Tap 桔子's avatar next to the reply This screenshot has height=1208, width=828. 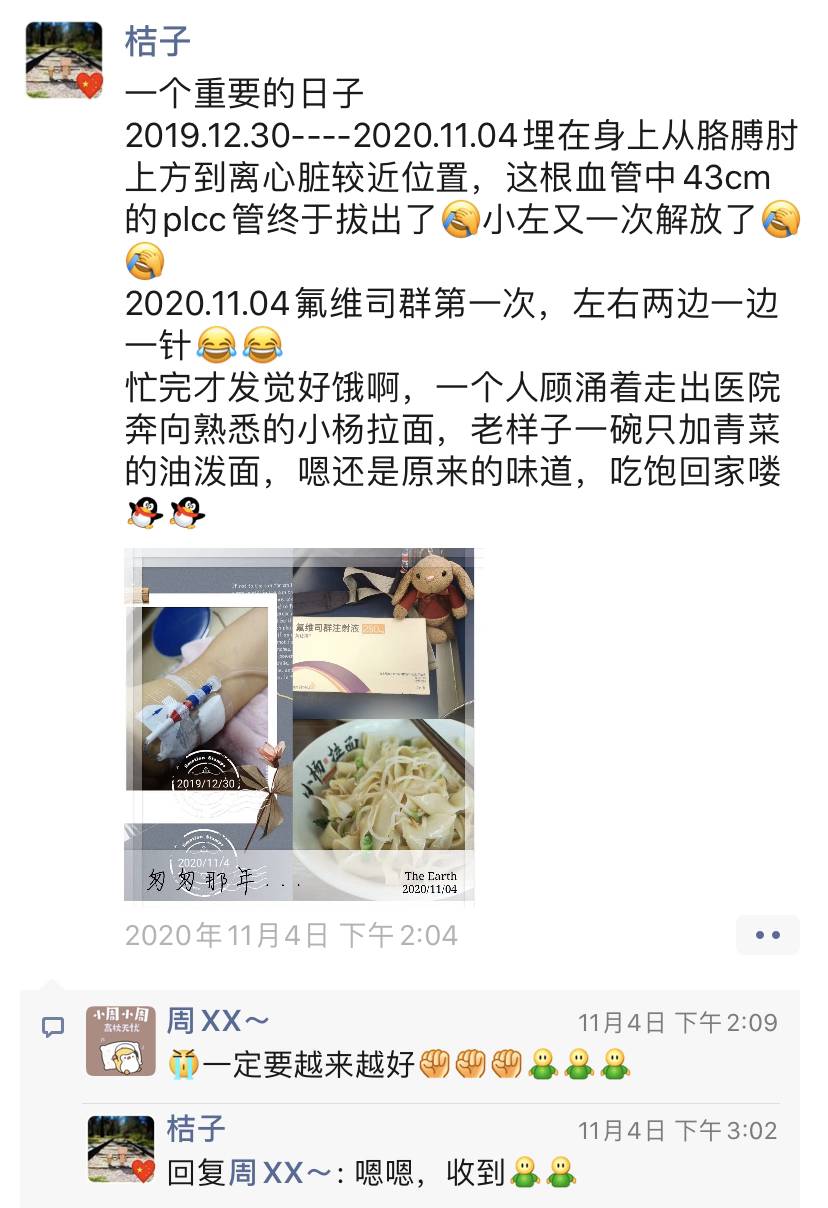coord(121,1150)
